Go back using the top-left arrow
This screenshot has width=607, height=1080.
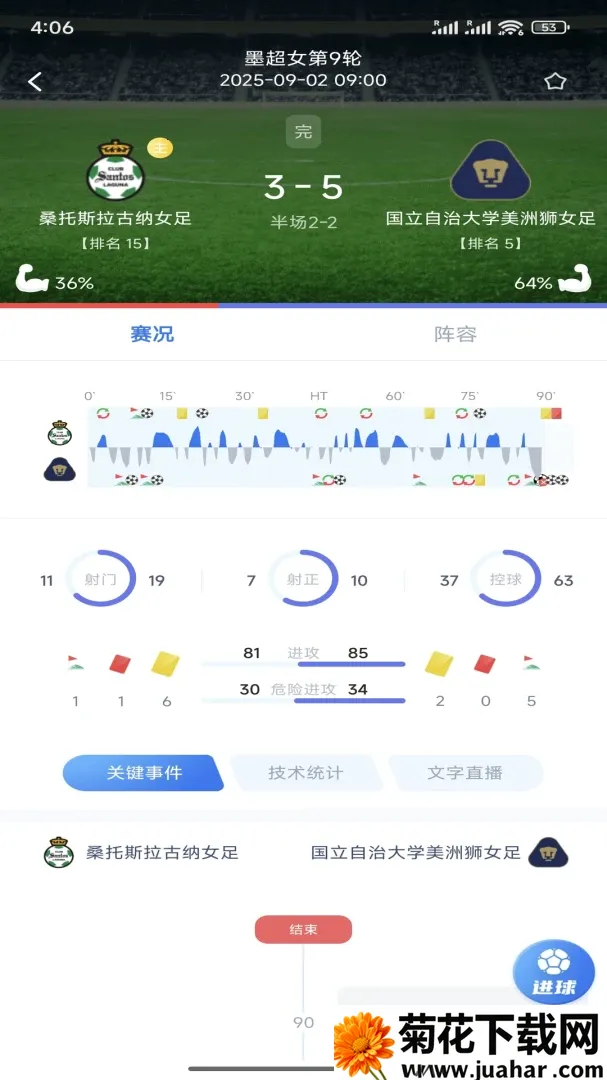click(35, 82)
